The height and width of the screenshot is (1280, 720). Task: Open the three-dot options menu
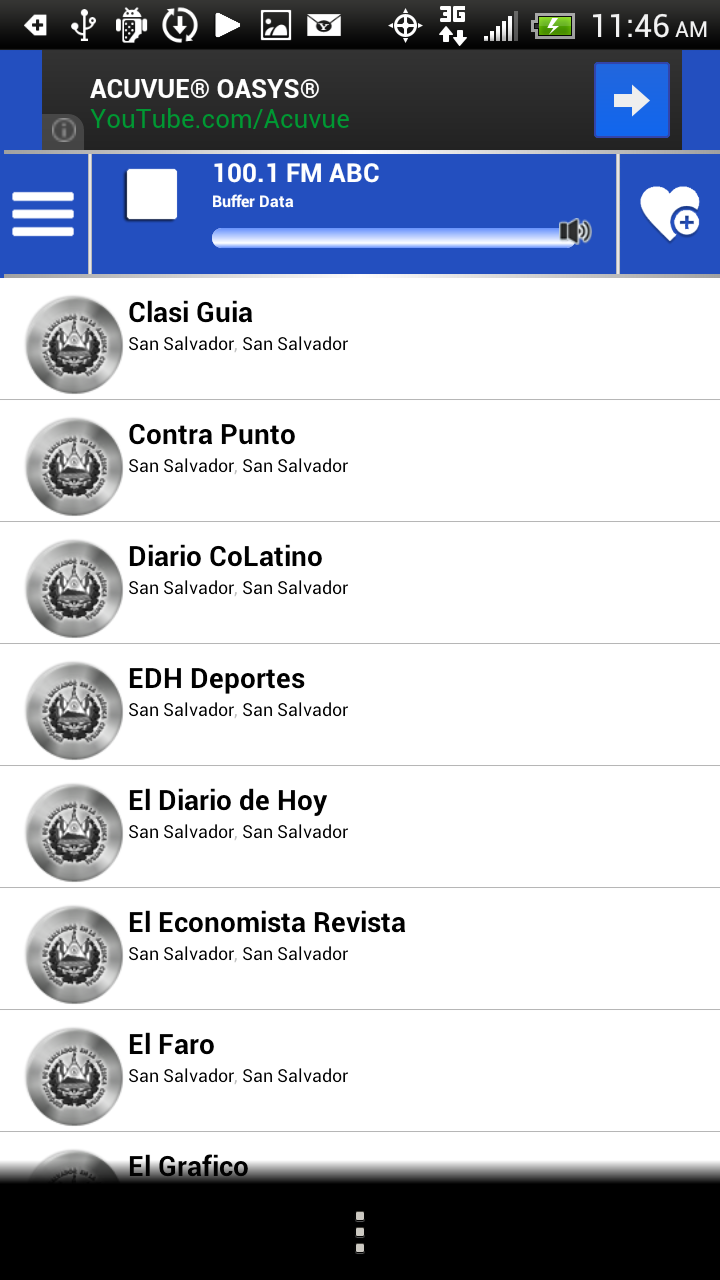(x=360, y=1232)
